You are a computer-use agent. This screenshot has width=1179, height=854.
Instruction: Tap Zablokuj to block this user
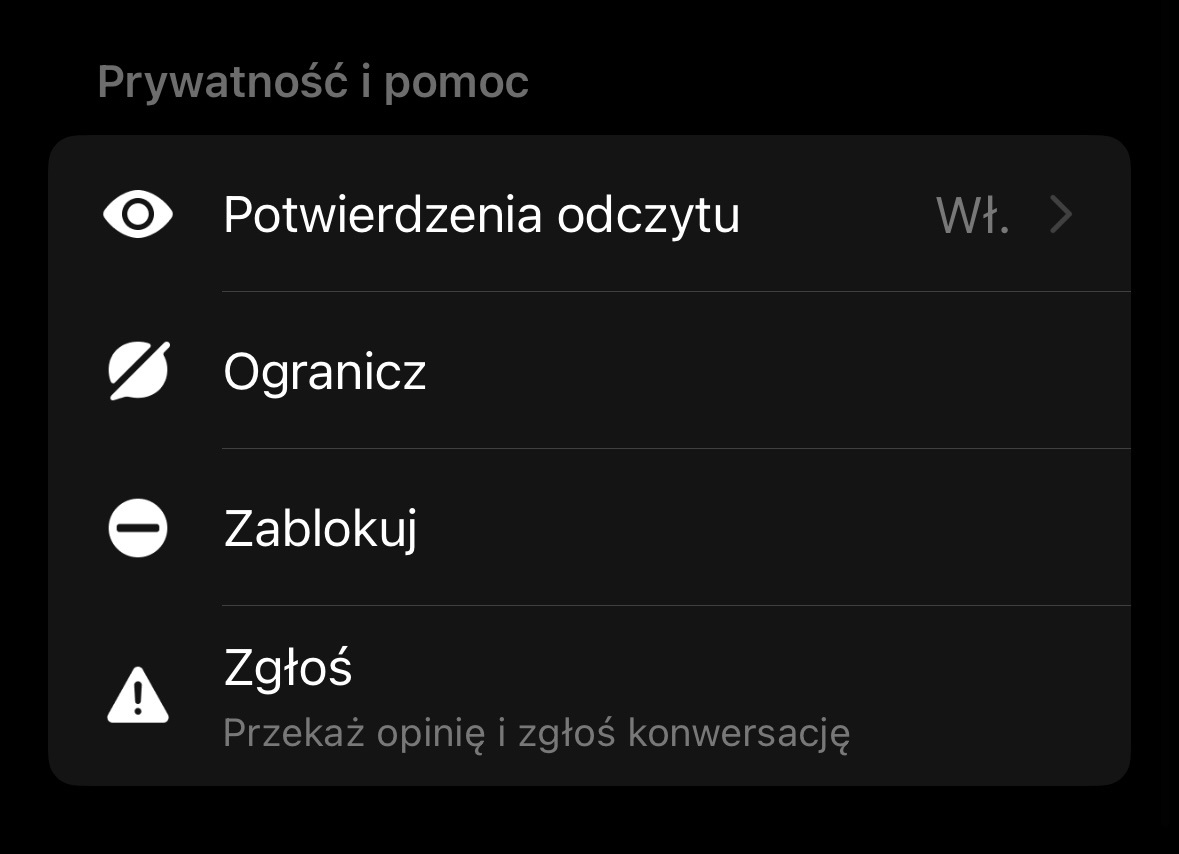pos(320,528)
